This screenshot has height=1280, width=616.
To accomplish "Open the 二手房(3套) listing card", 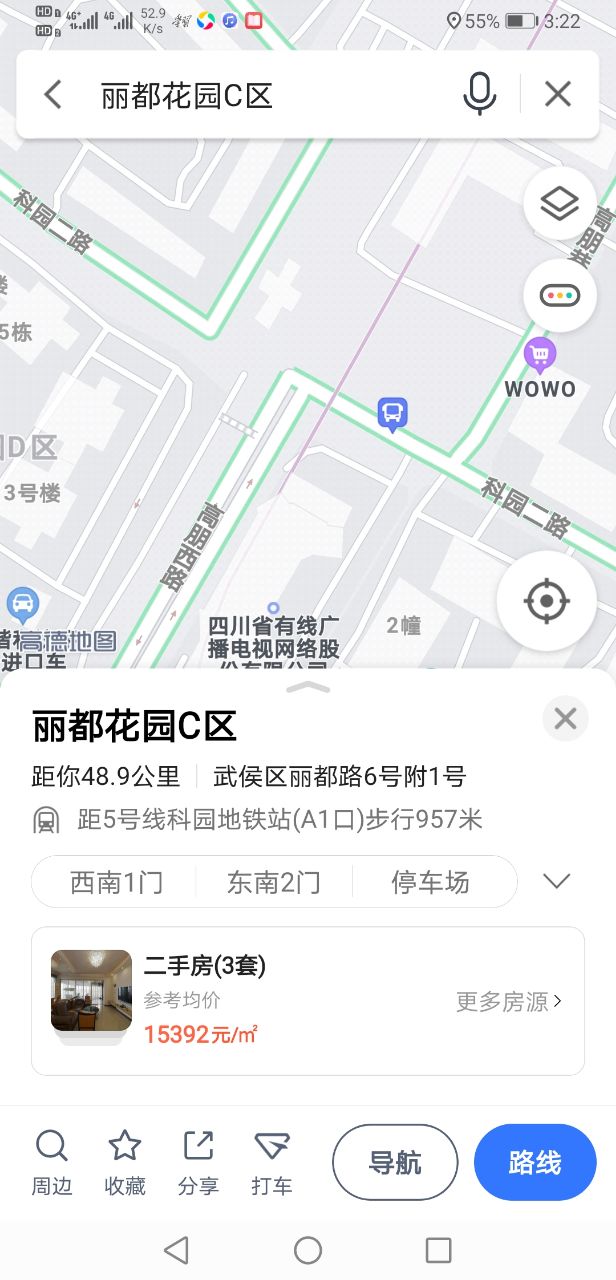I will click(x=250, y=1000).
